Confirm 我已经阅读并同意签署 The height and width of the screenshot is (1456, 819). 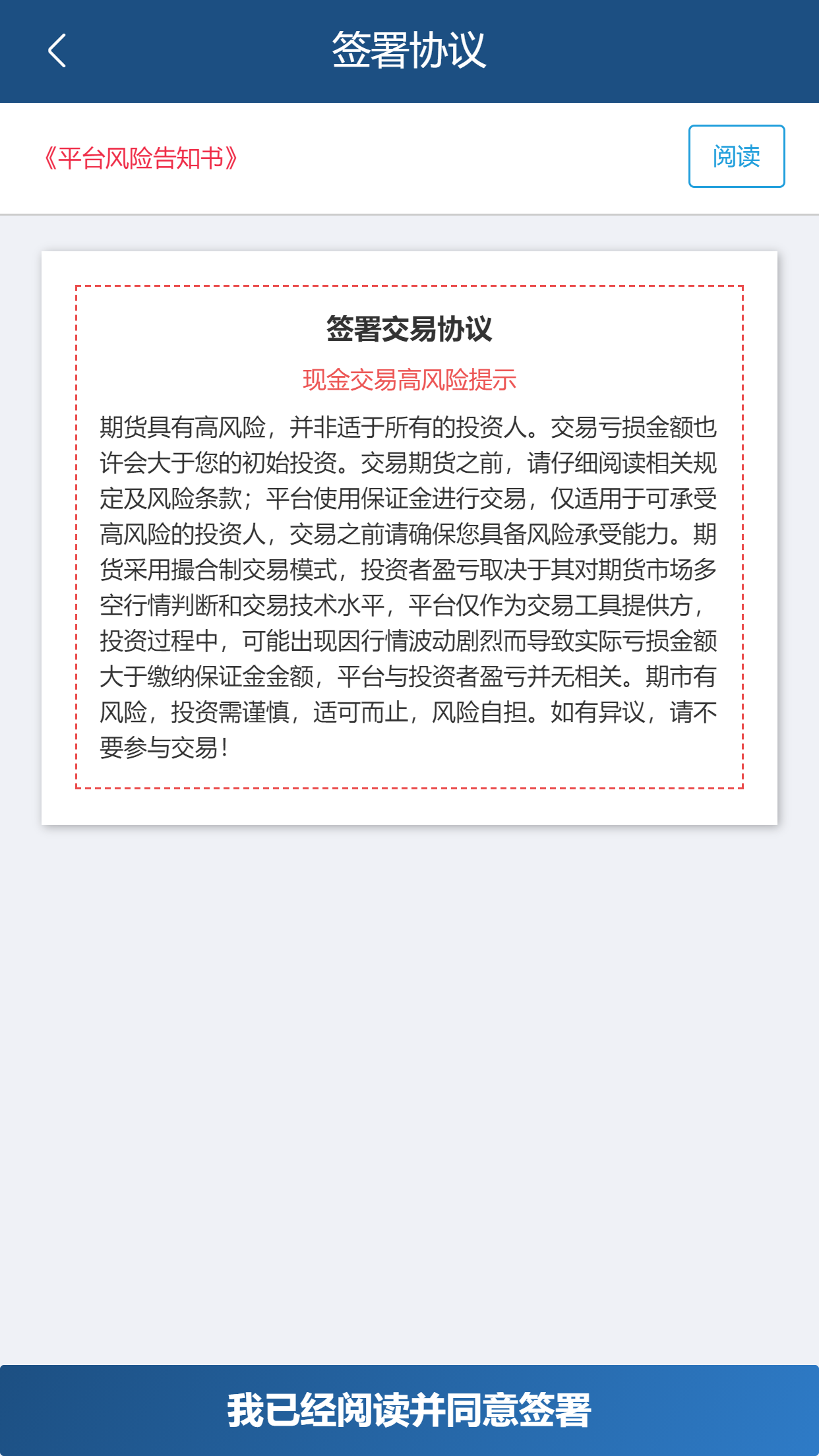pyautogui.click(x=409, y=1410)
